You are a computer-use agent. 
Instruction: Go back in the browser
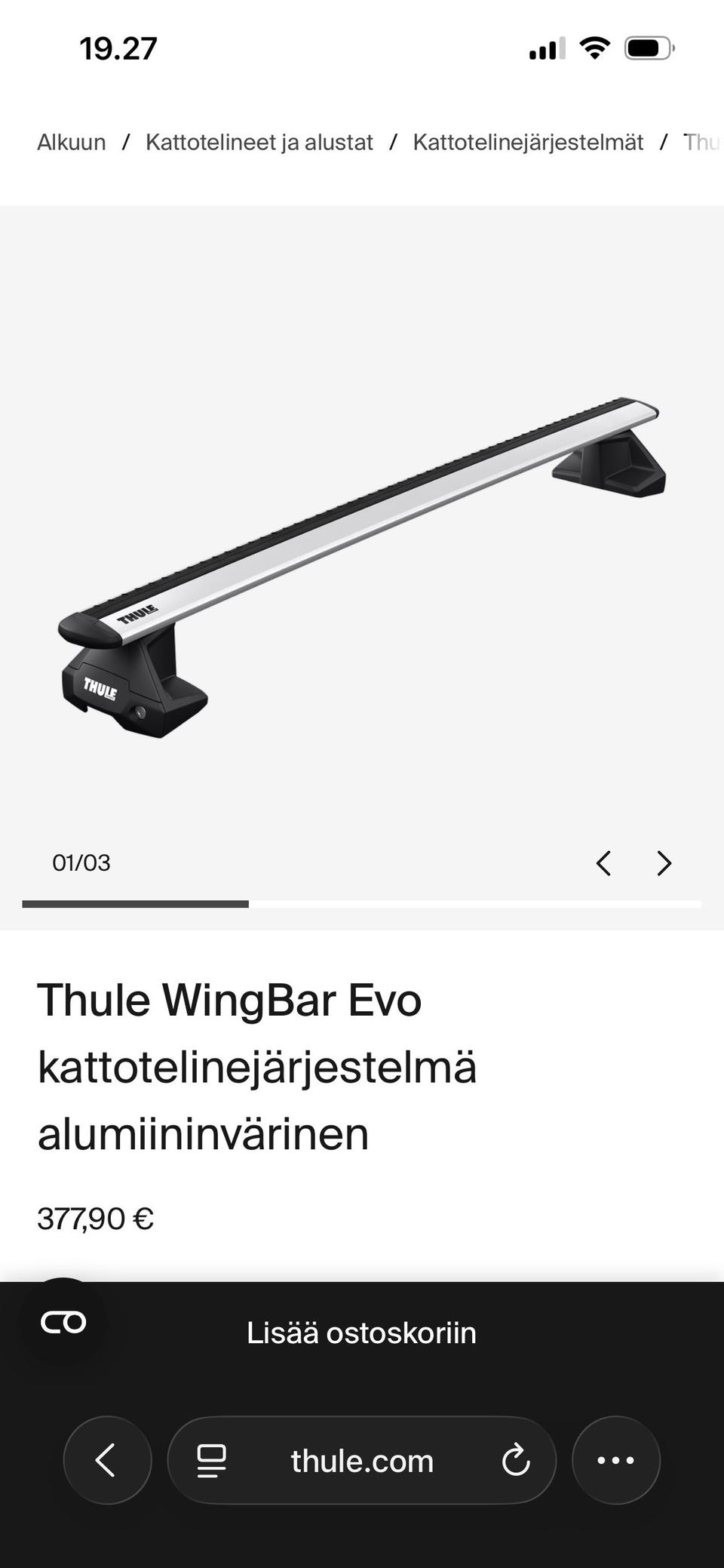[x=107, y=1460]
